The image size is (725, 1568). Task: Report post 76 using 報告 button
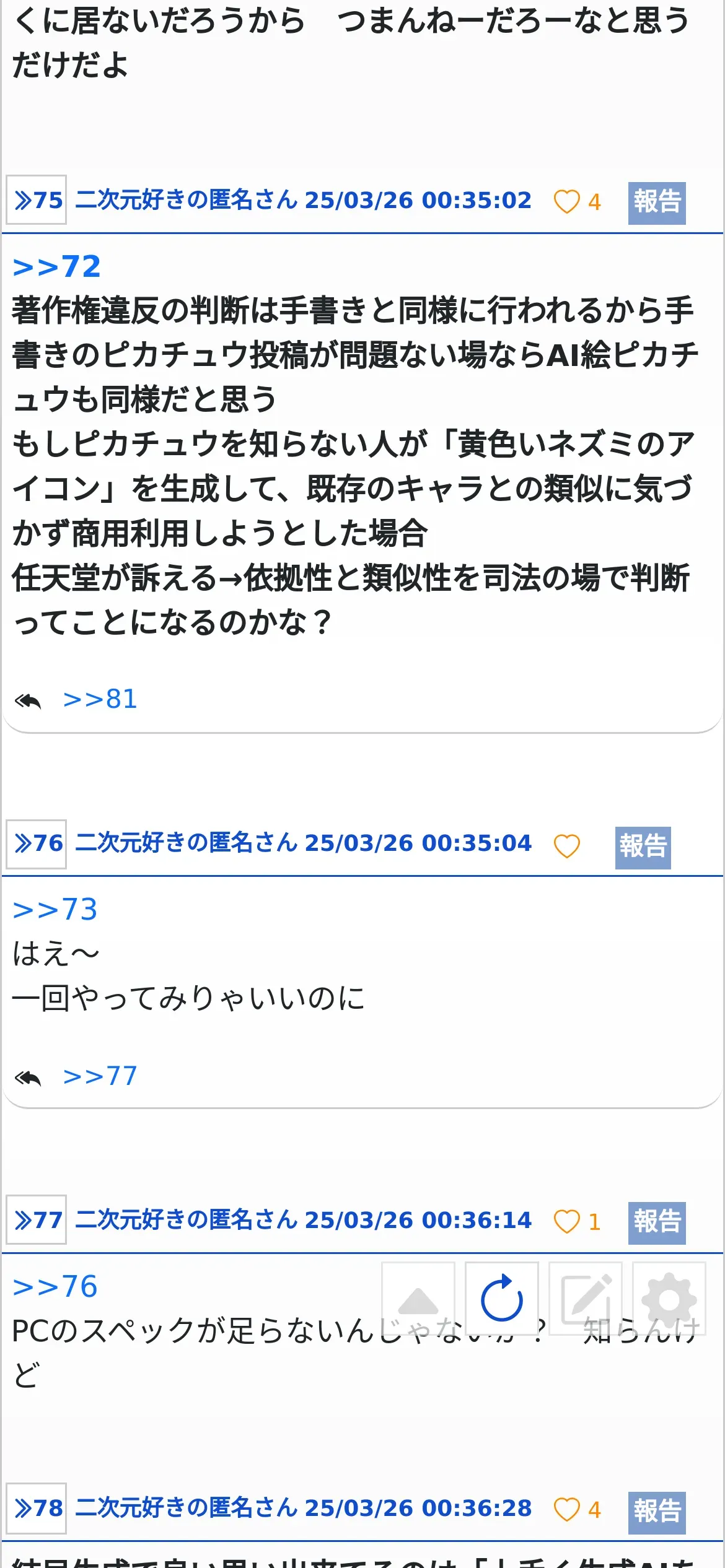pos(643,847)
